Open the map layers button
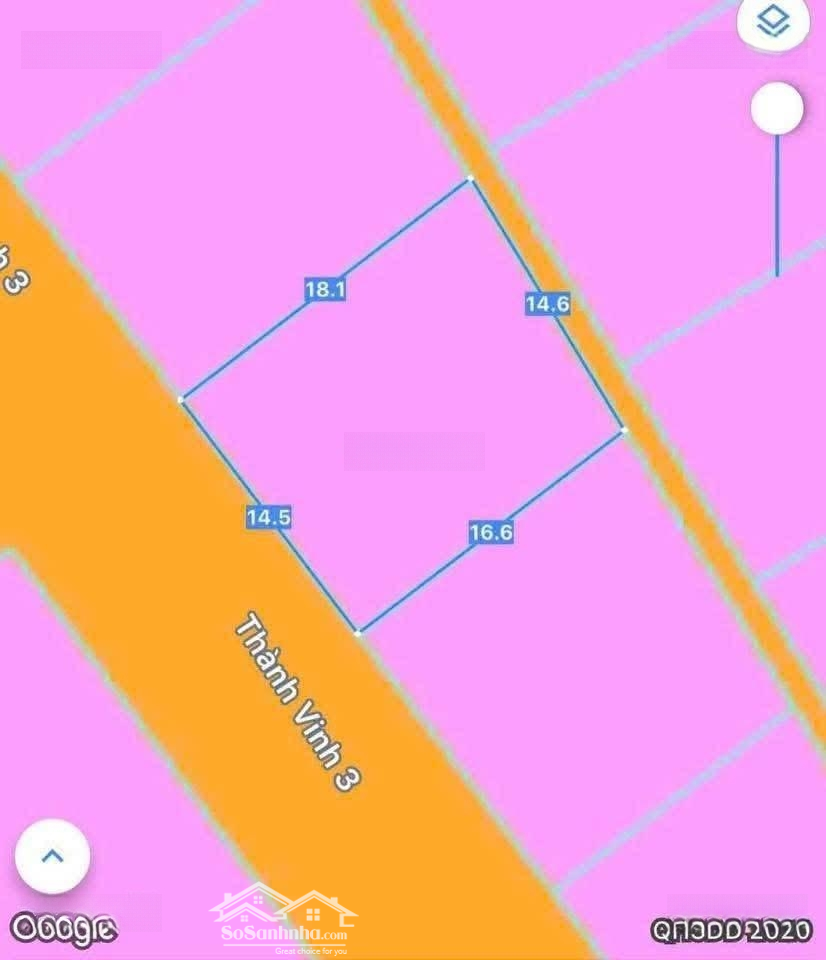 773,21
